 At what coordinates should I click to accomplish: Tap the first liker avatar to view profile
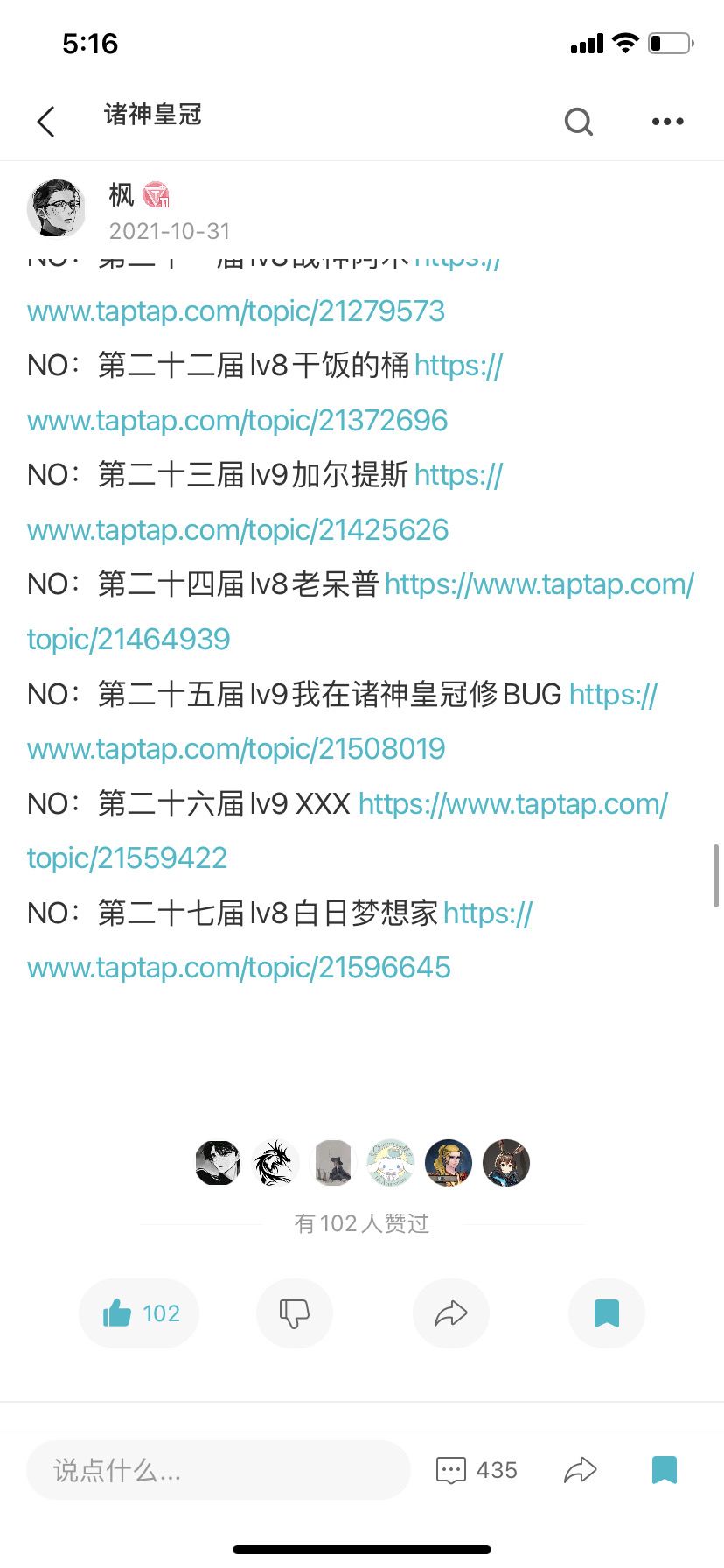(x=217, y=1163)
